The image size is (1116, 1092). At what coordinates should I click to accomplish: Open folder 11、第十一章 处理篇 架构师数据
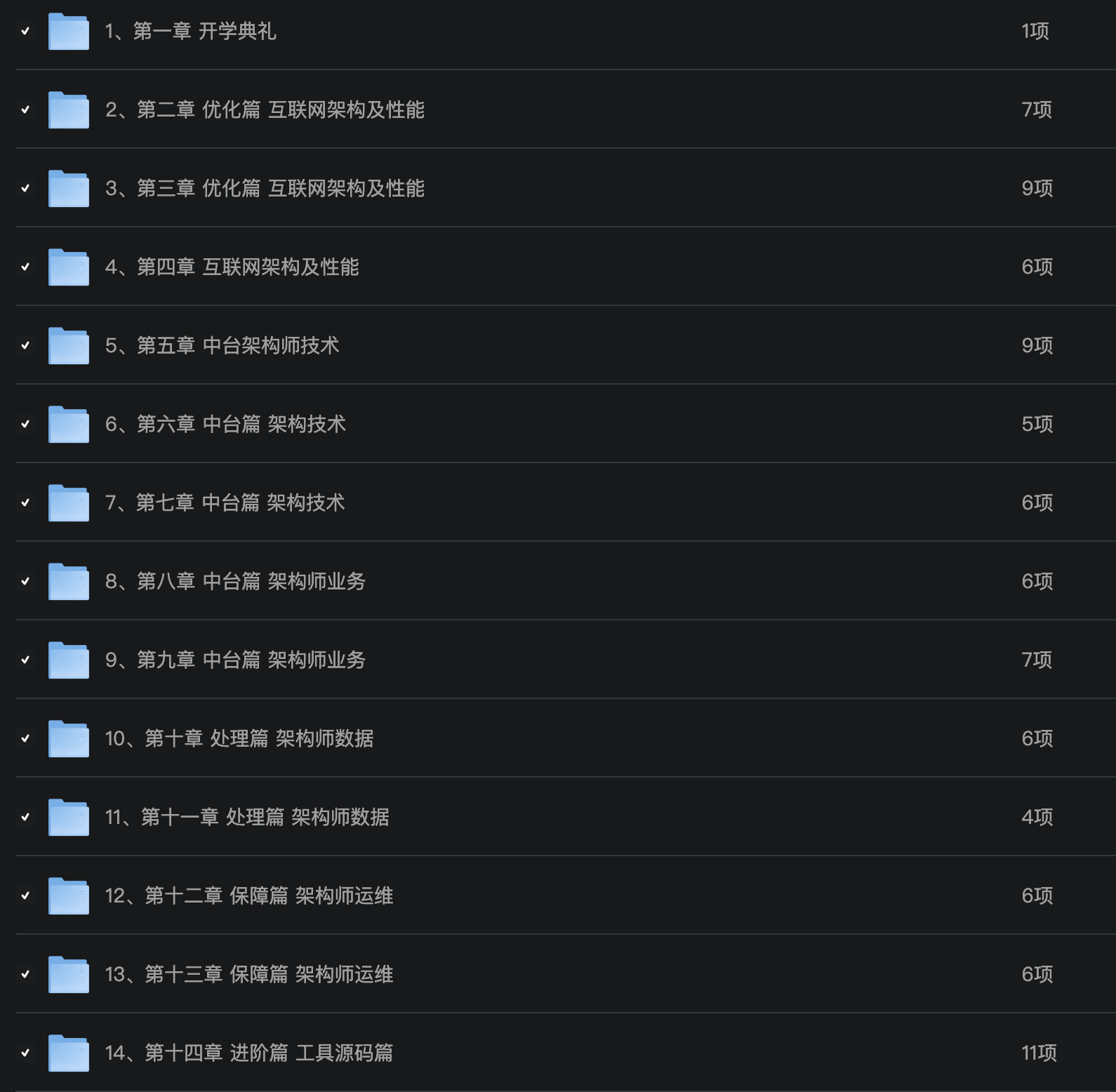(x=247, y=818)
